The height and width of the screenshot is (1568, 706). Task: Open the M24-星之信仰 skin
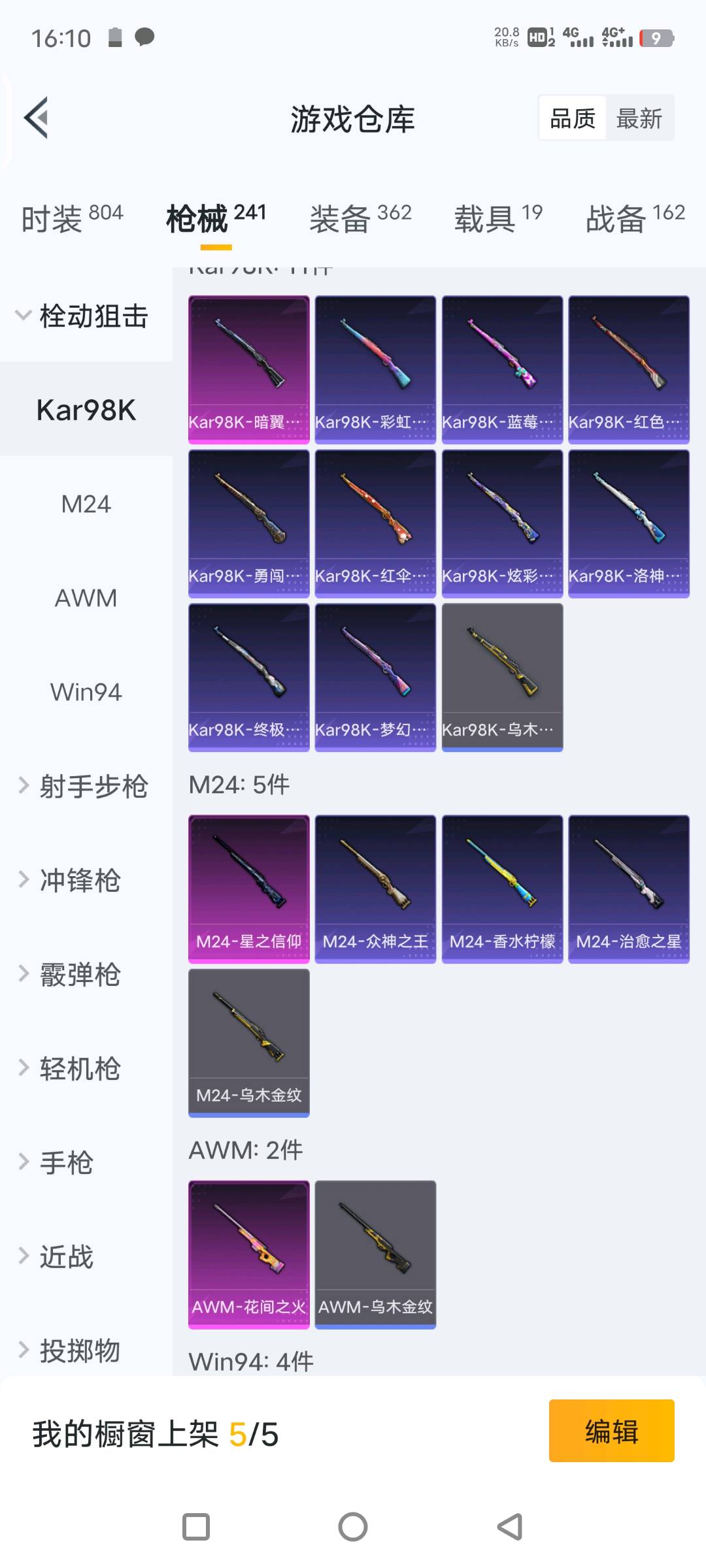pyautogui.click(x=249, y=889)
